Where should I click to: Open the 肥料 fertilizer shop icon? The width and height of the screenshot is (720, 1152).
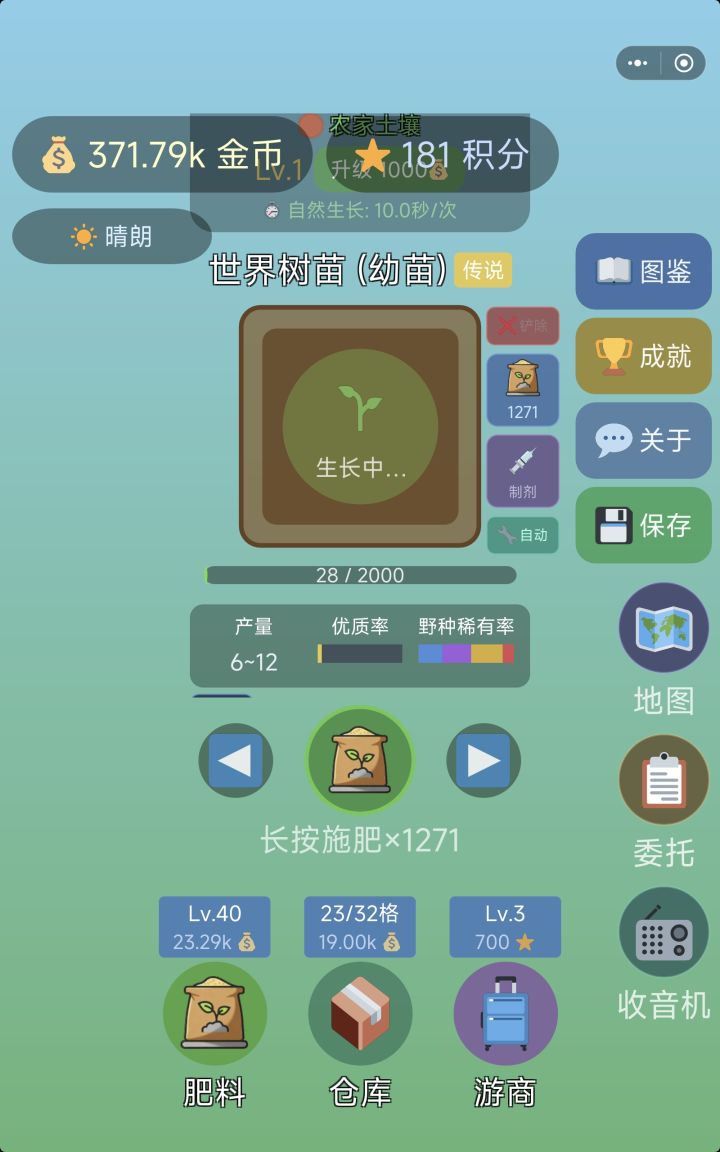[x=214, y=1013]
